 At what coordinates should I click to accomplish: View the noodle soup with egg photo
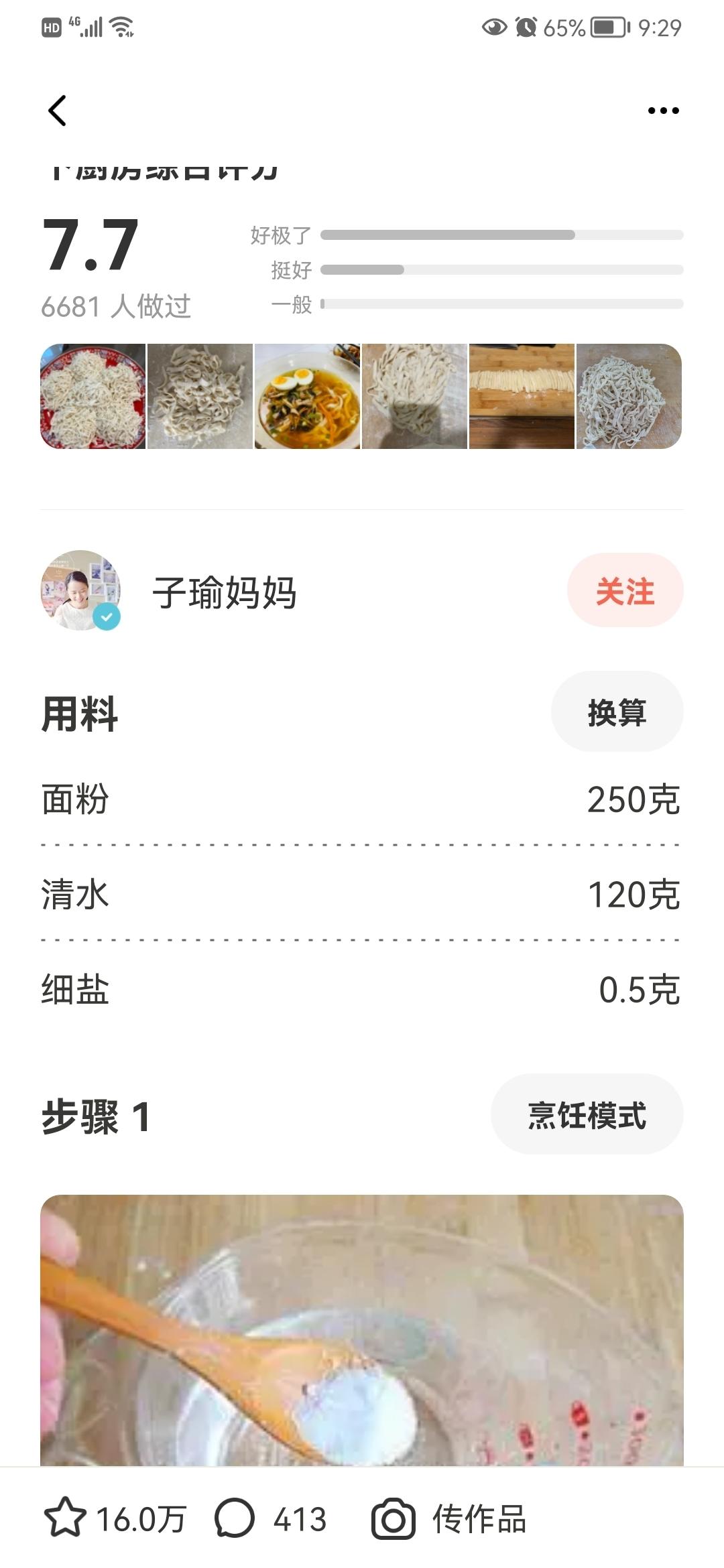pos(308,397)
